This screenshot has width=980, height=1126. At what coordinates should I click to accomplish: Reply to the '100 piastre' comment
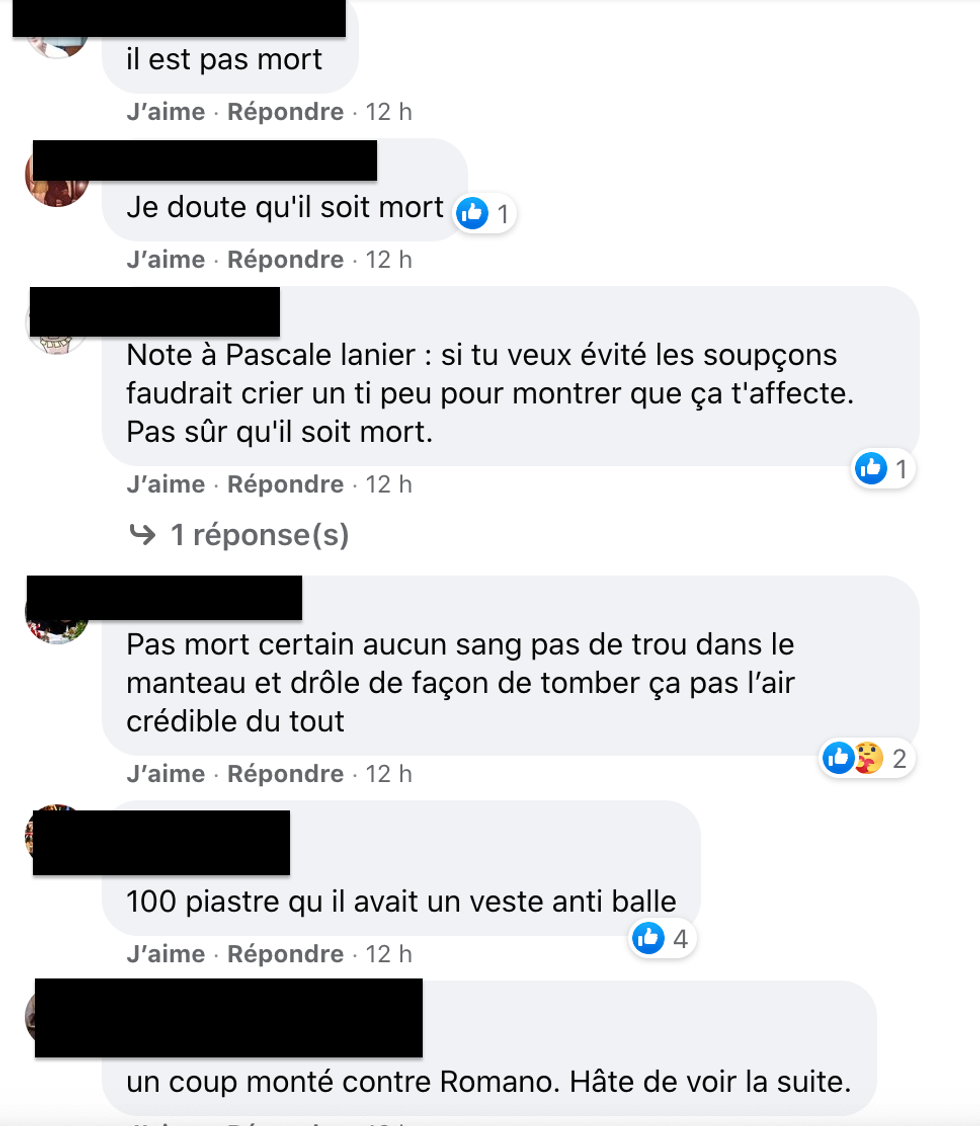[285, 954]
